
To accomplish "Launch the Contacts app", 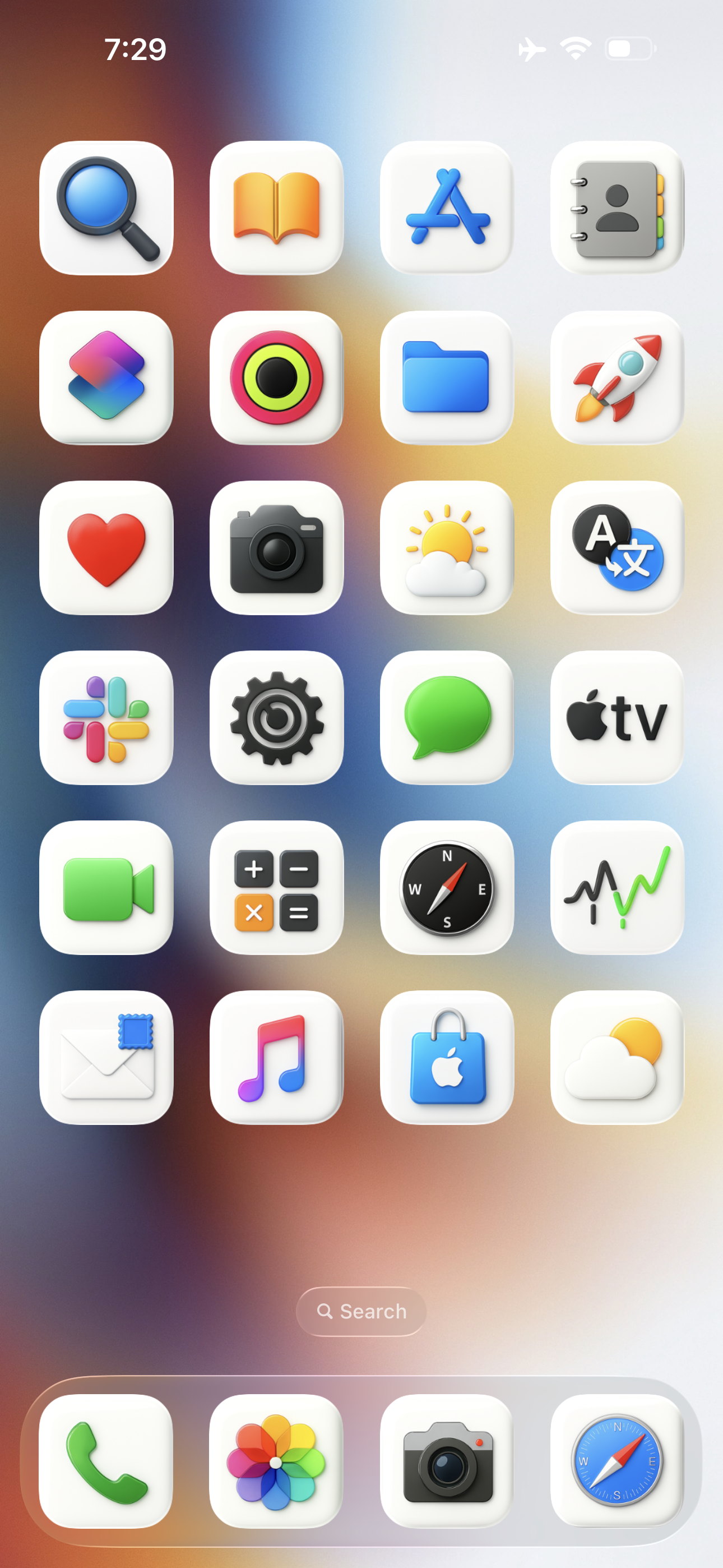I will point(617,207).
